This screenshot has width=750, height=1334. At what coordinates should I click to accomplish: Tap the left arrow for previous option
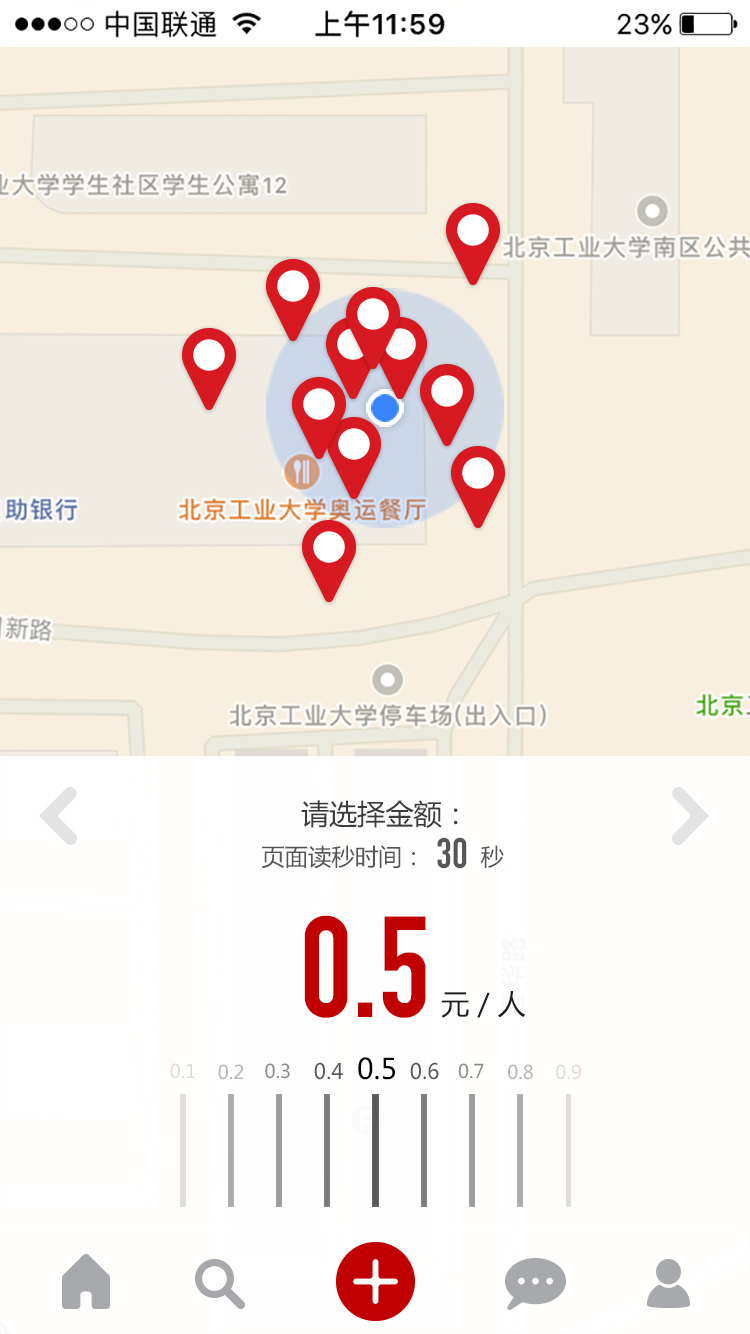[59, 816]
